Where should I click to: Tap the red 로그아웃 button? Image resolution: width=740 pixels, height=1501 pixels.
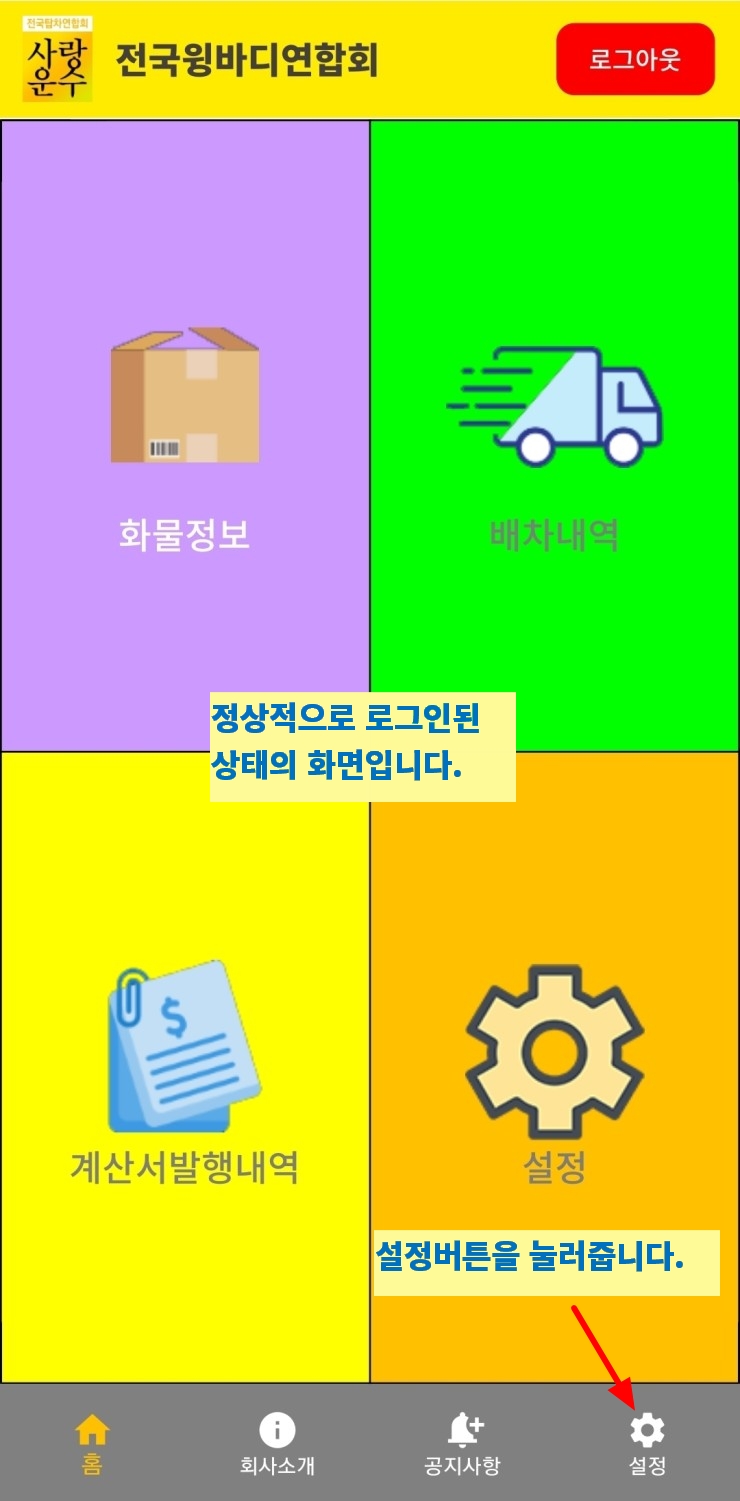pyautogui.click(x=635, y=59)
